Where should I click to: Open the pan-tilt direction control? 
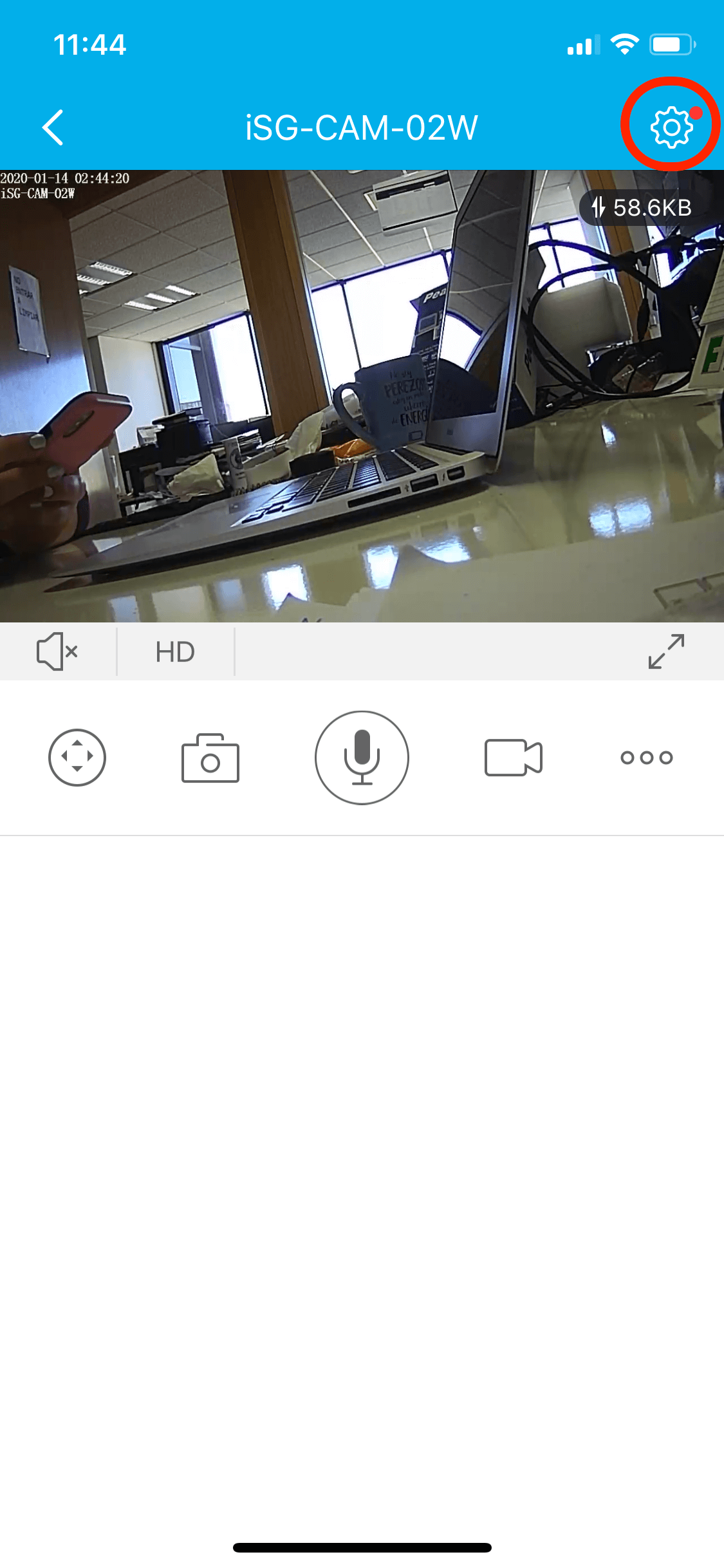77,758
